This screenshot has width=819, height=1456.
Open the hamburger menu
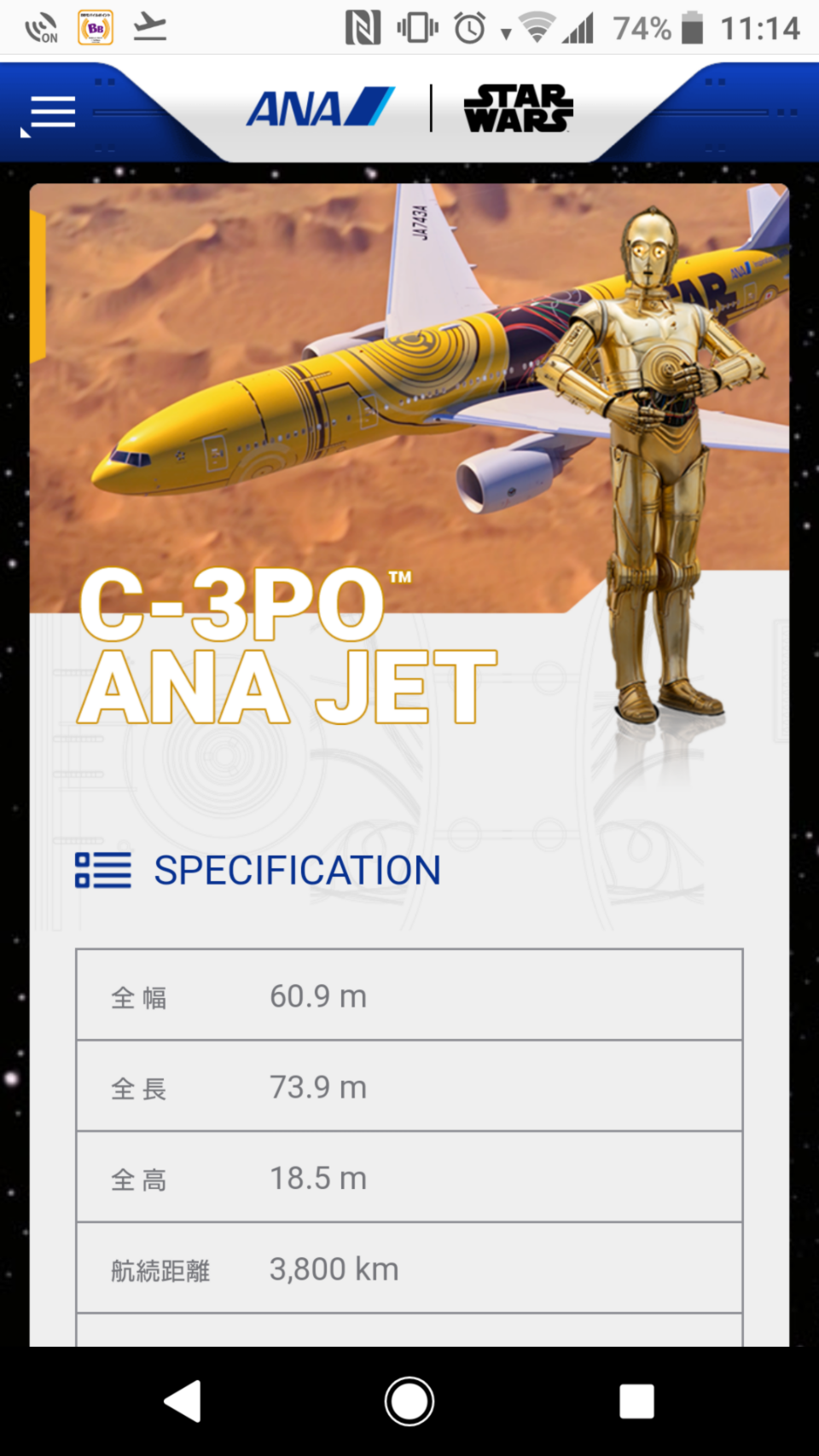point(53,113)
